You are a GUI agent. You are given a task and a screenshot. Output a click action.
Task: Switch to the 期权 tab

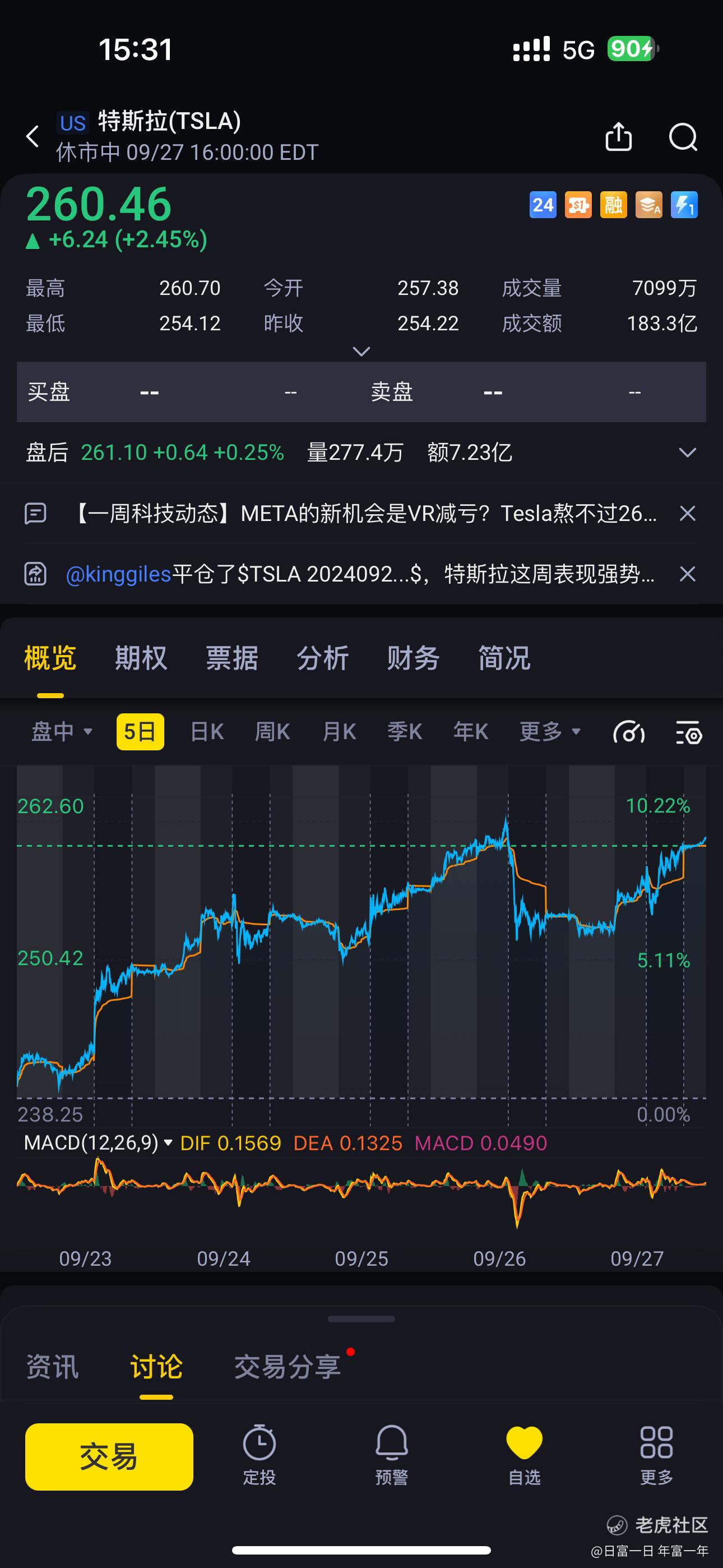pyautogui.click(x=141, y=658)
